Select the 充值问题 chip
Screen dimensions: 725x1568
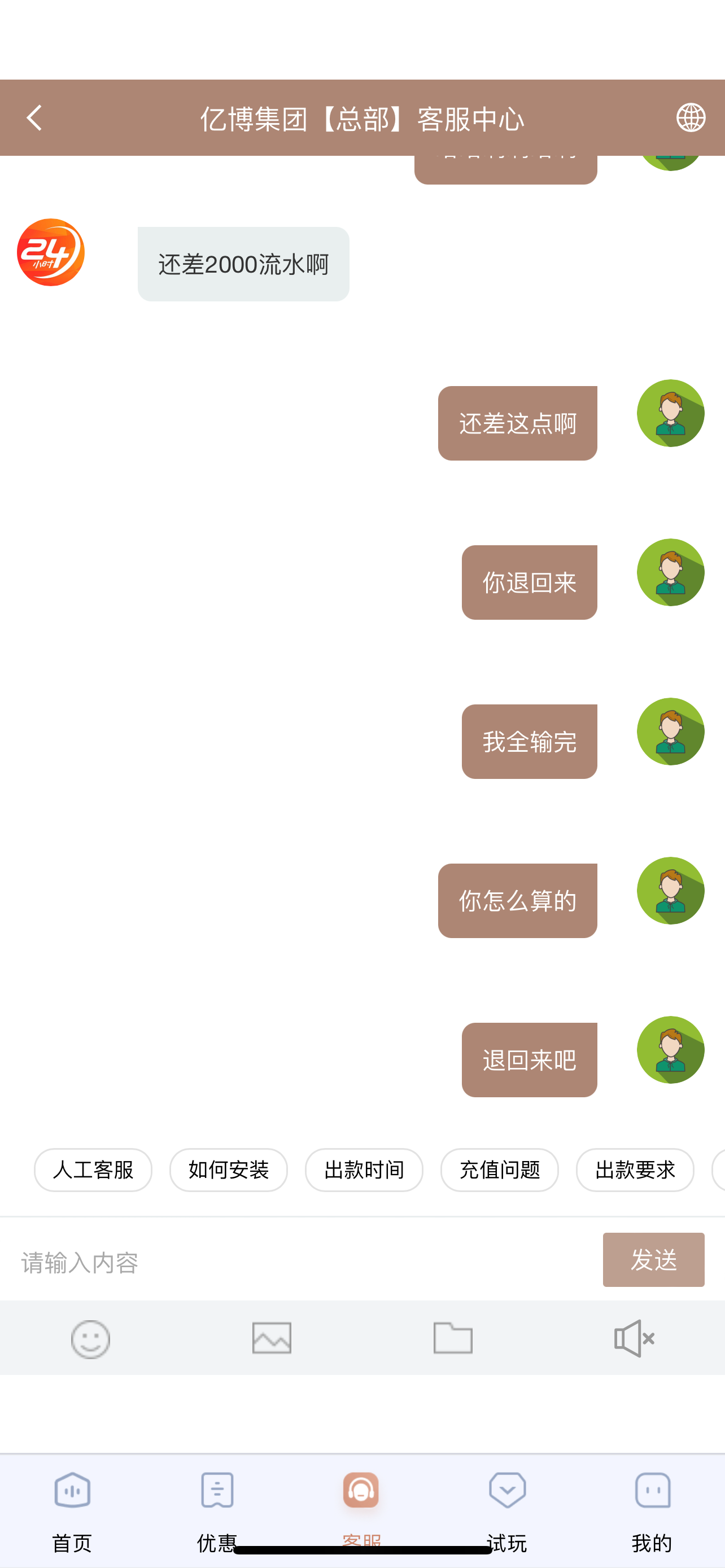[499, 1170]
